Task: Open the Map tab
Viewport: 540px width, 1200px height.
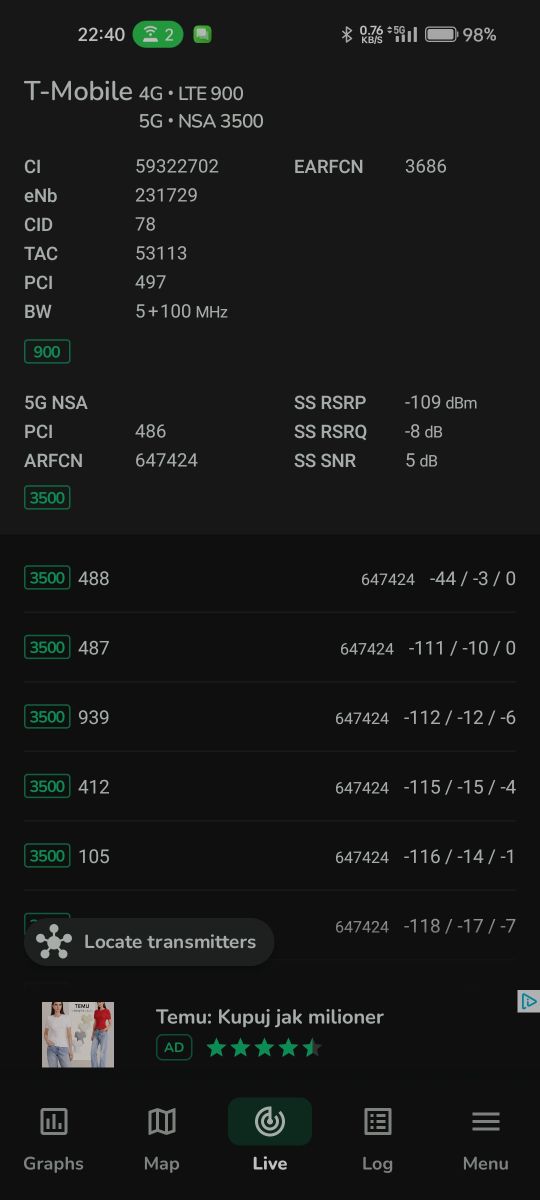Action: point(162,1138)
